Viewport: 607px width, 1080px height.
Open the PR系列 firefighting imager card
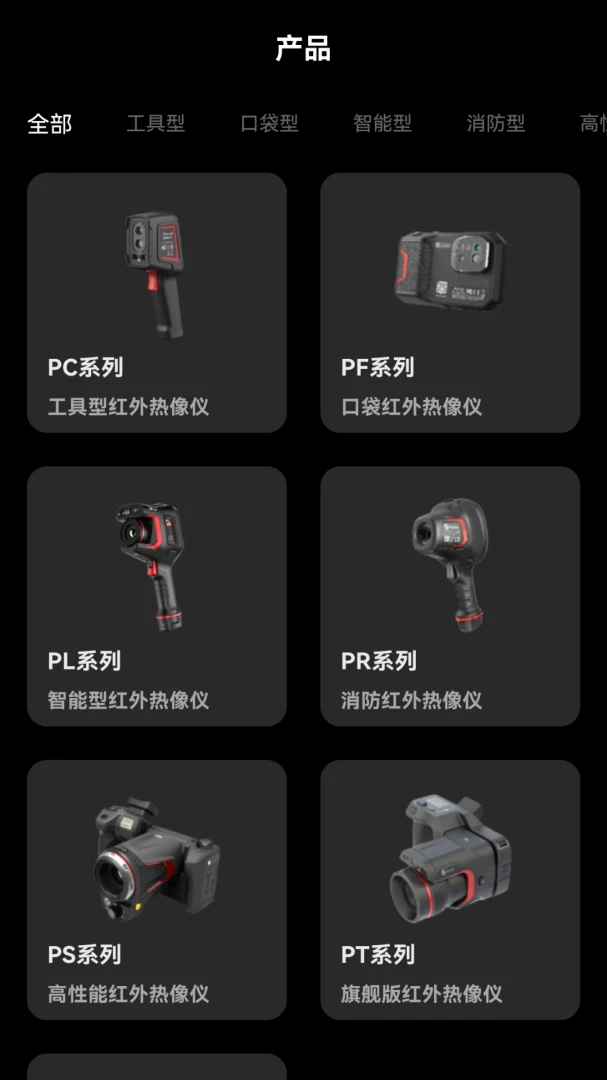point(450,596)
